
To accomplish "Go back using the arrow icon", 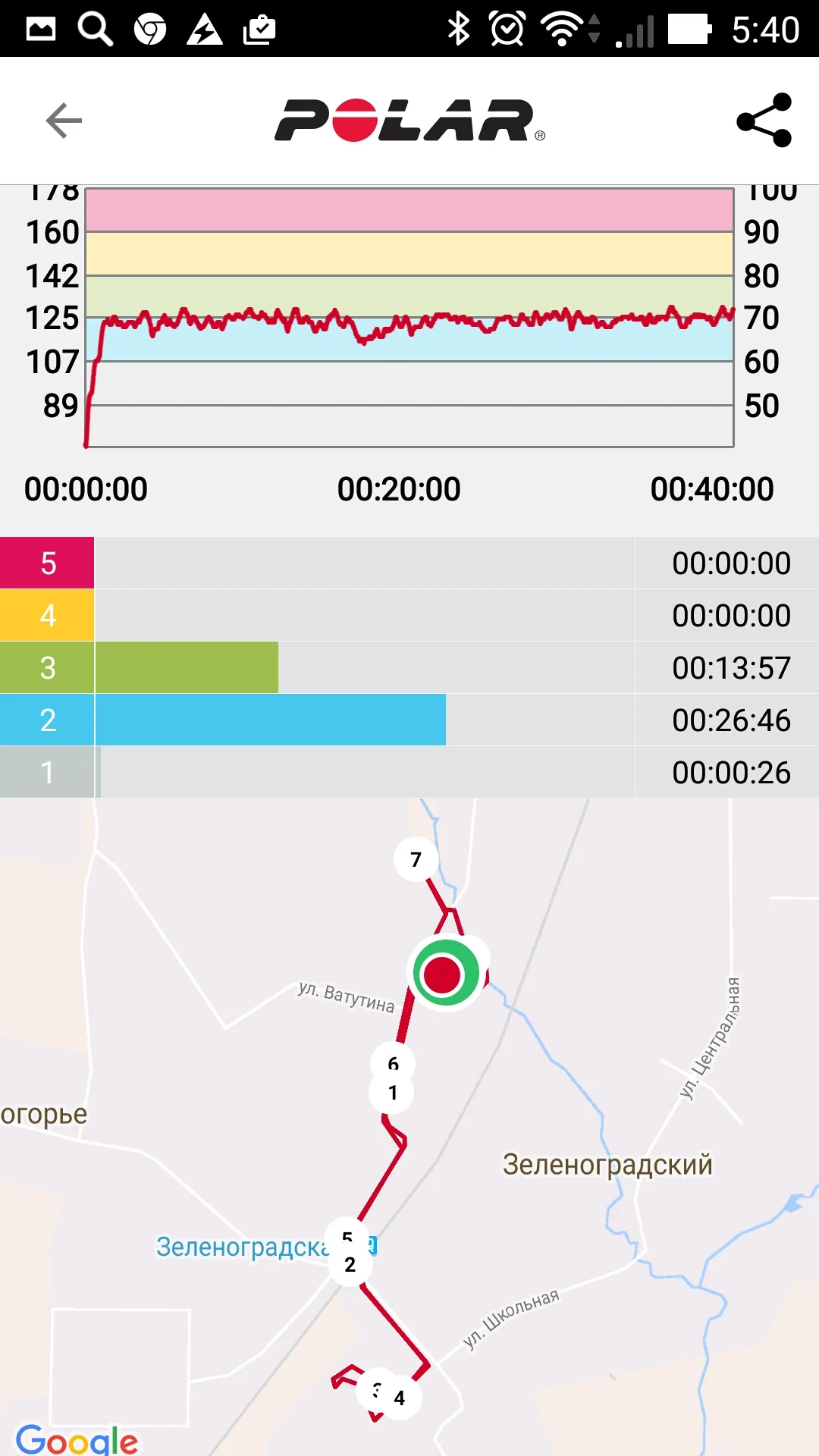I will click(x=64, y=121).
